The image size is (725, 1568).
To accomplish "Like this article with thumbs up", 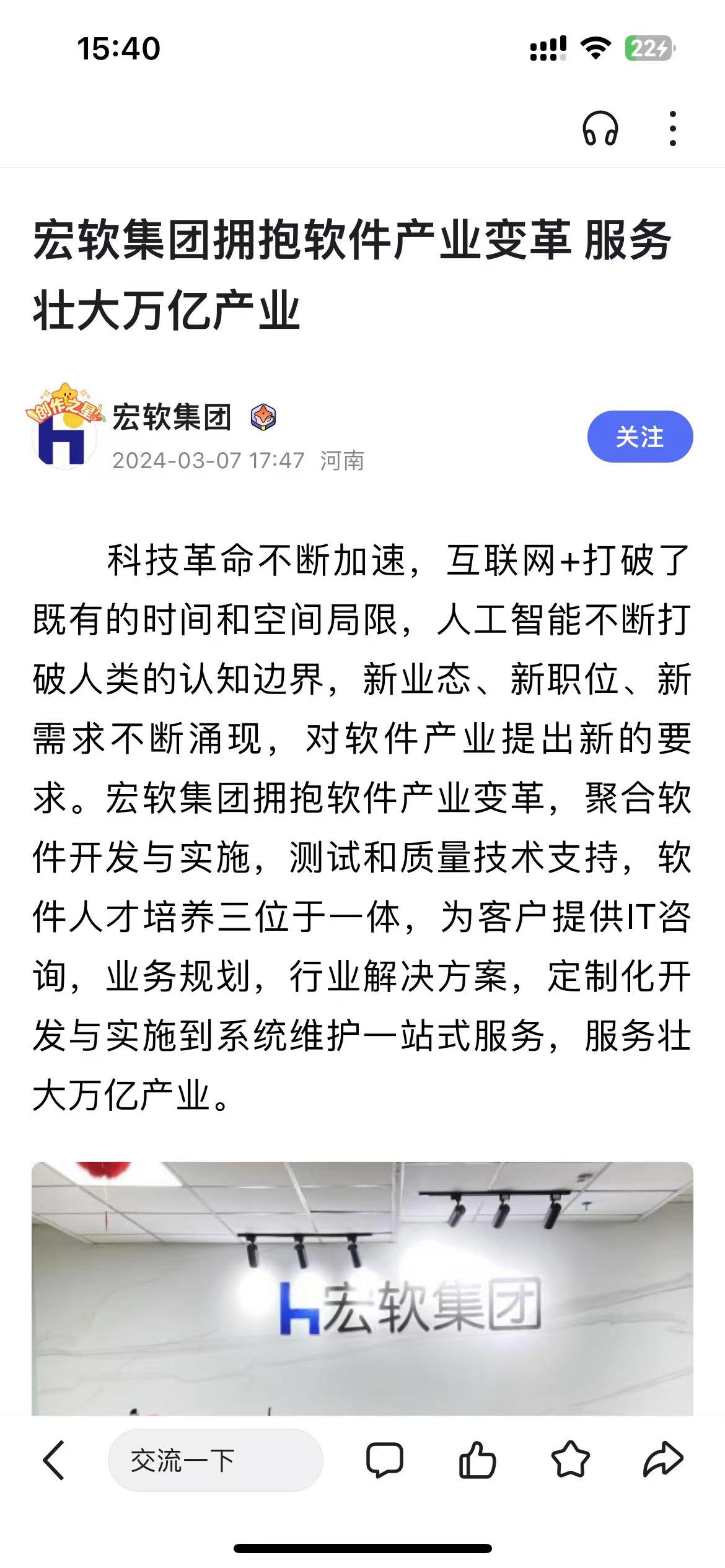I will coord(477,1461).
